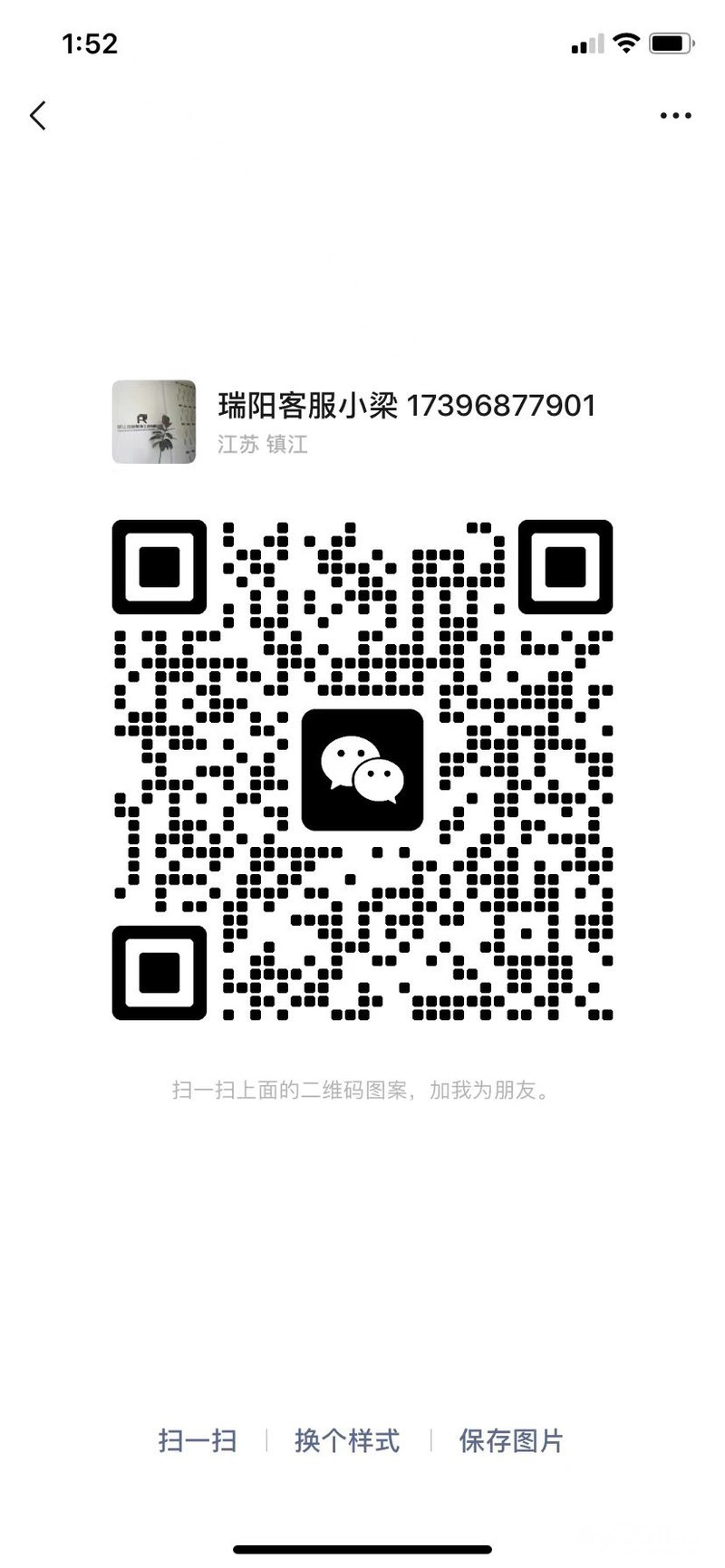This screenshot has height=1568, width=725.
Task: Go back using the top-left arrow
Action: click(x=38, y=116)
